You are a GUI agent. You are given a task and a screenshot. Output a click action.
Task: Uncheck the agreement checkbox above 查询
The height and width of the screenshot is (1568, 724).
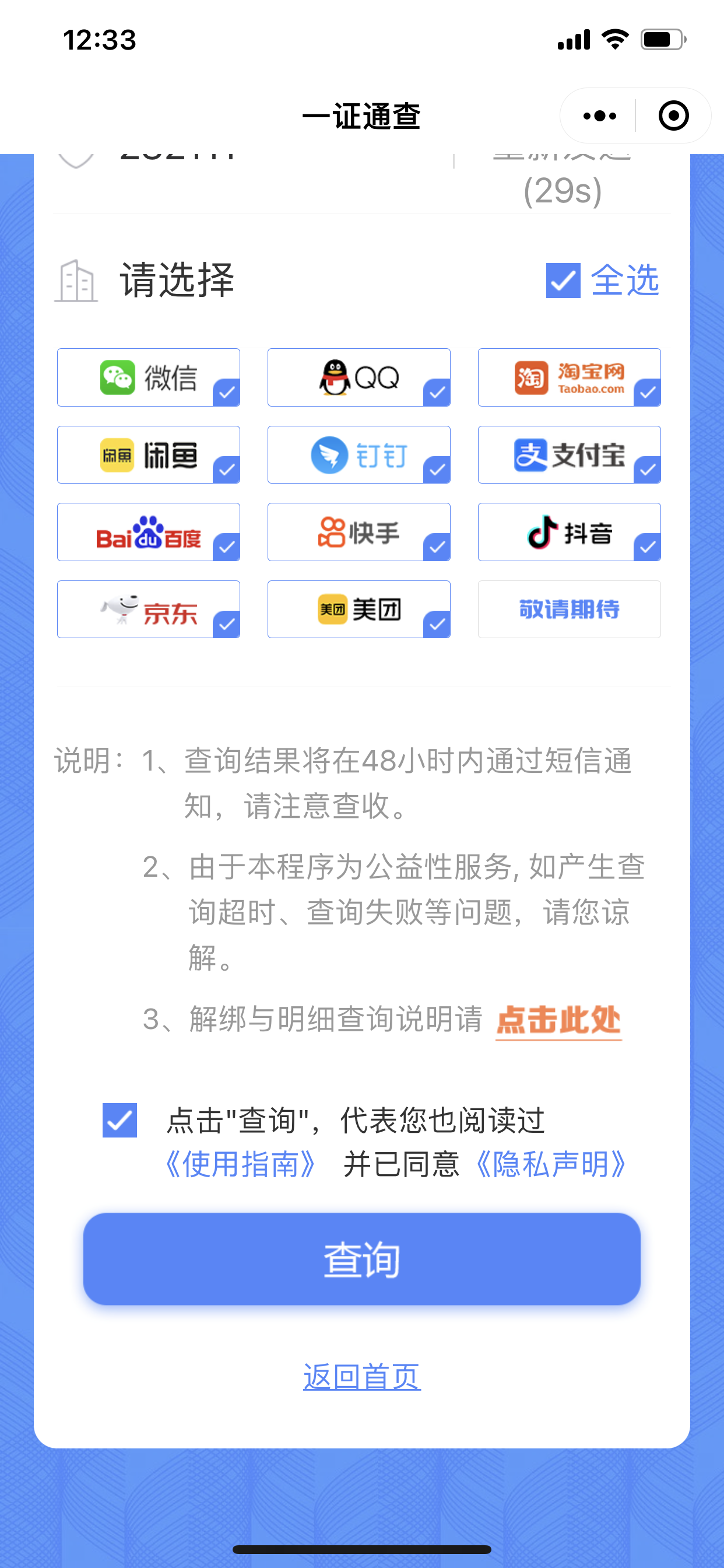pos(120,1120)
